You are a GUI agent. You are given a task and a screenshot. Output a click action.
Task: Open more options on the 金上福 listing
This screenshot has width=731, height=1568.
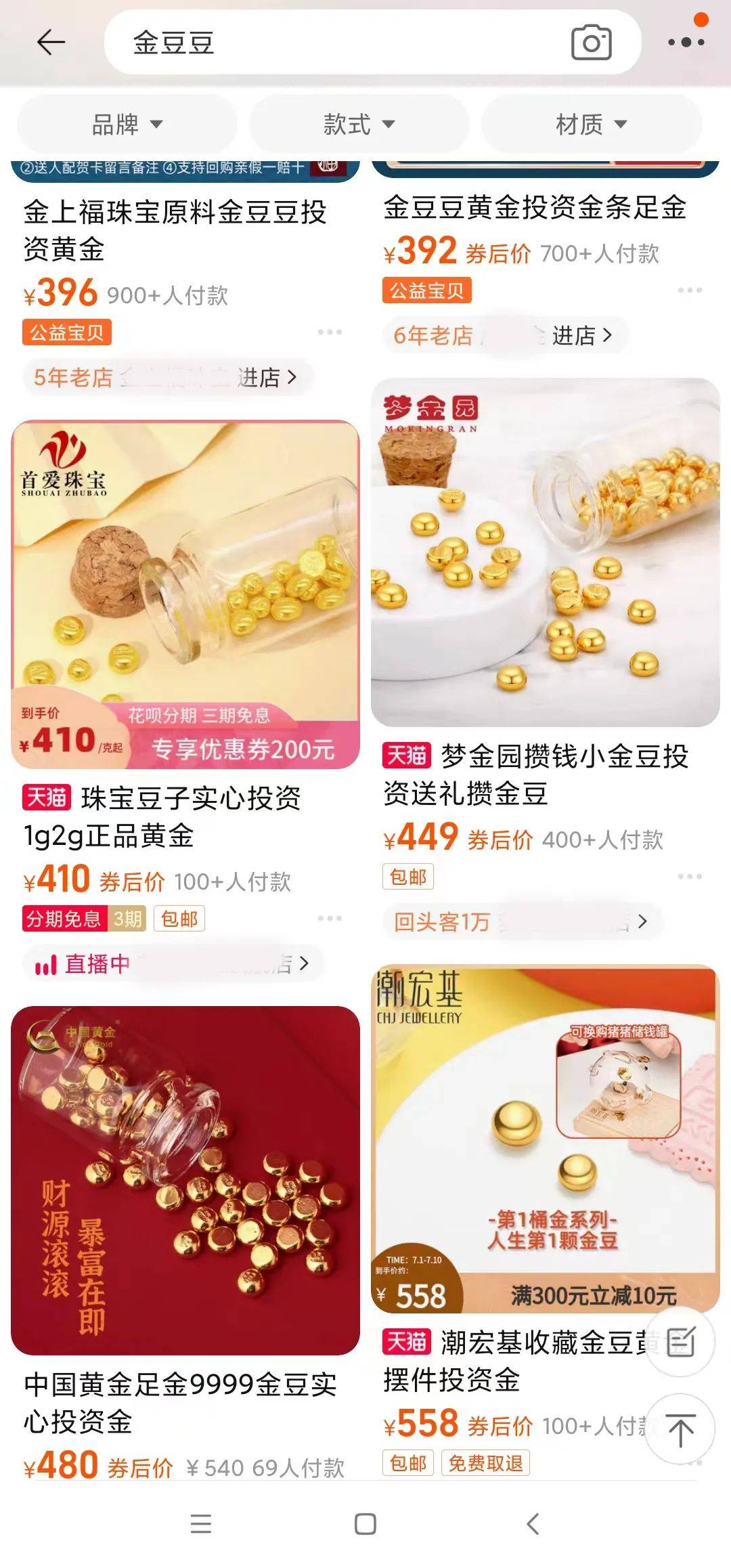tap(330, 333)
